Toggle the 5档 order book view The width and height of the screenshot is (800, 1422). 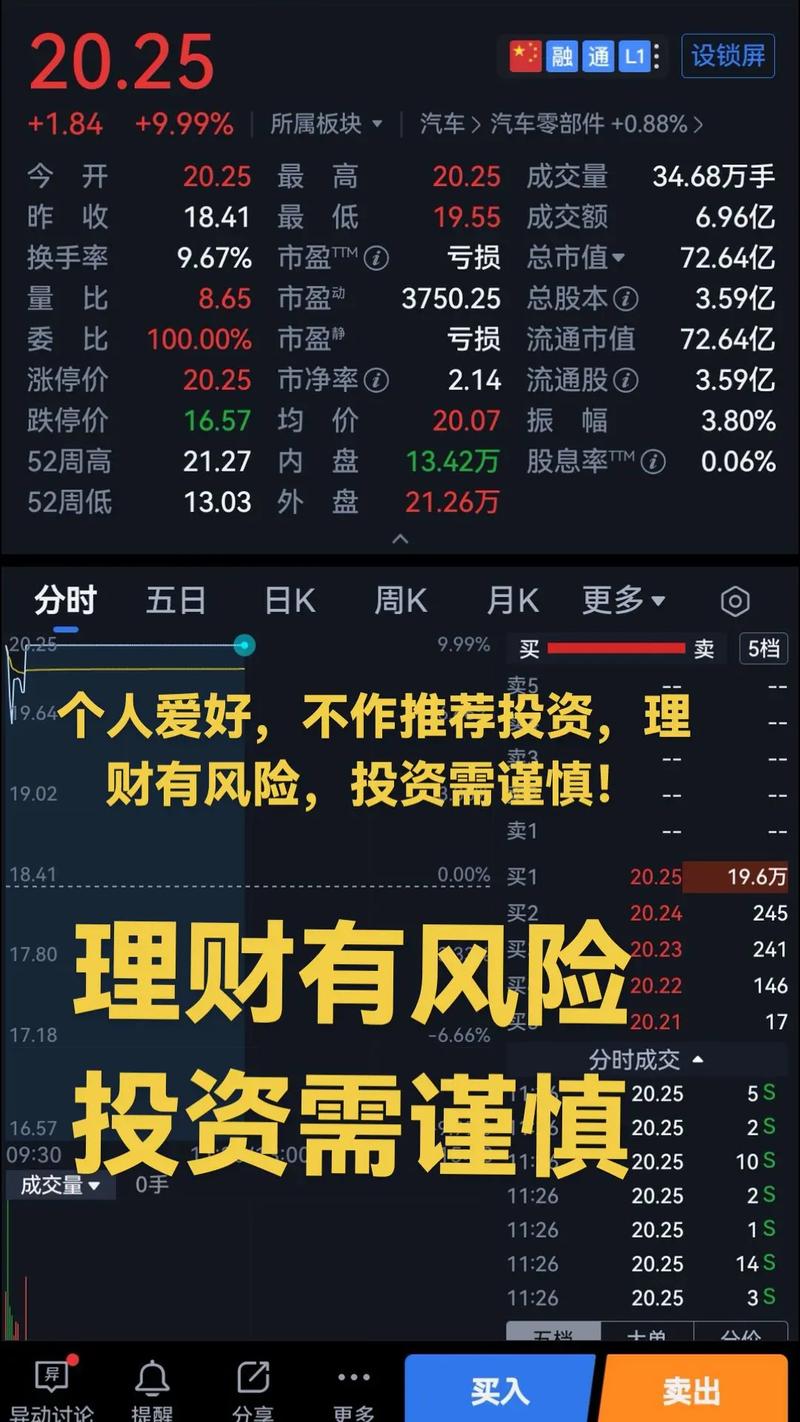762,648
